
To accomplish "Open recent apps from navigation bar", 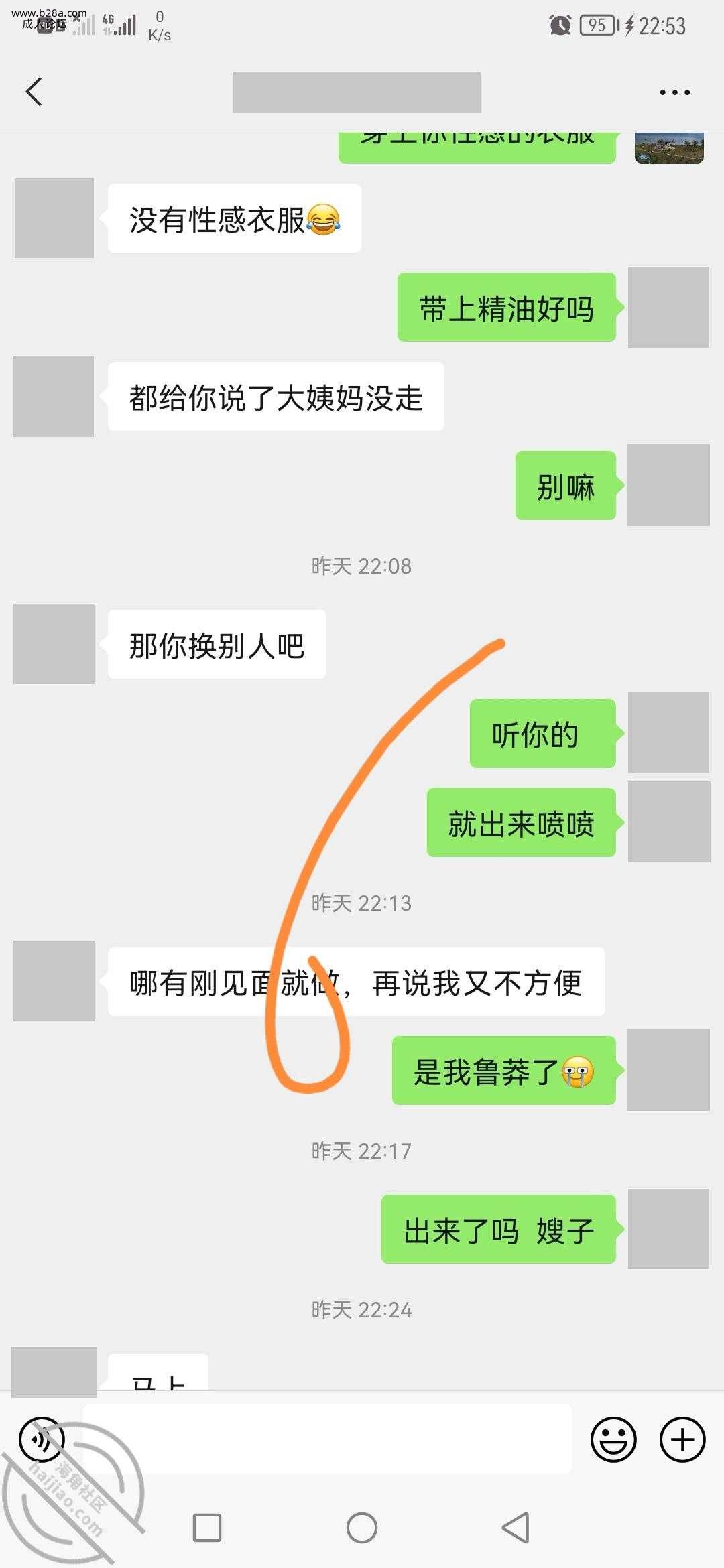I will click(207, 1528).
